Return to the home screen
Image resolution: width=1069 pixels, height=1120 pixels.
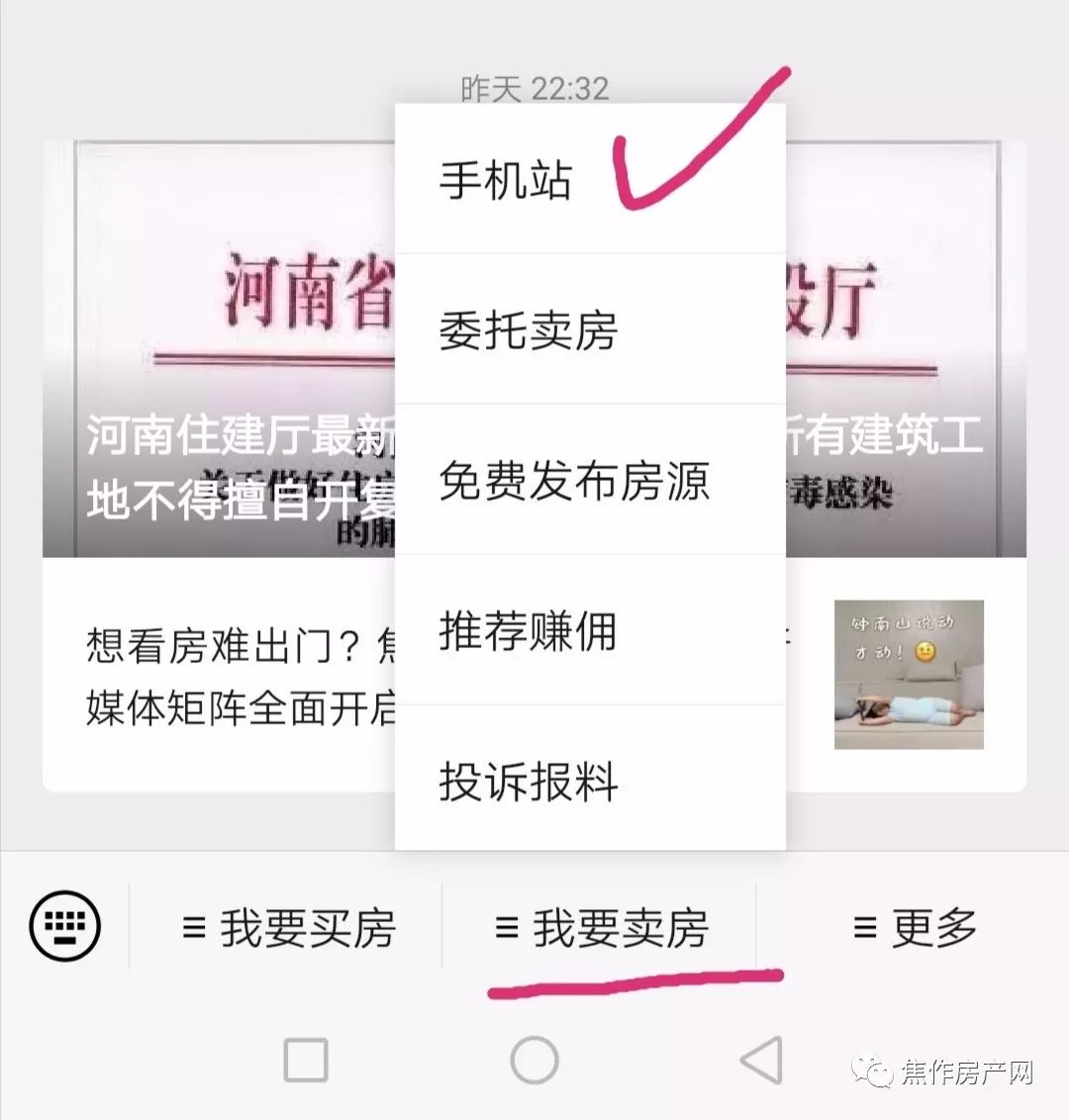coord(534,1061)
